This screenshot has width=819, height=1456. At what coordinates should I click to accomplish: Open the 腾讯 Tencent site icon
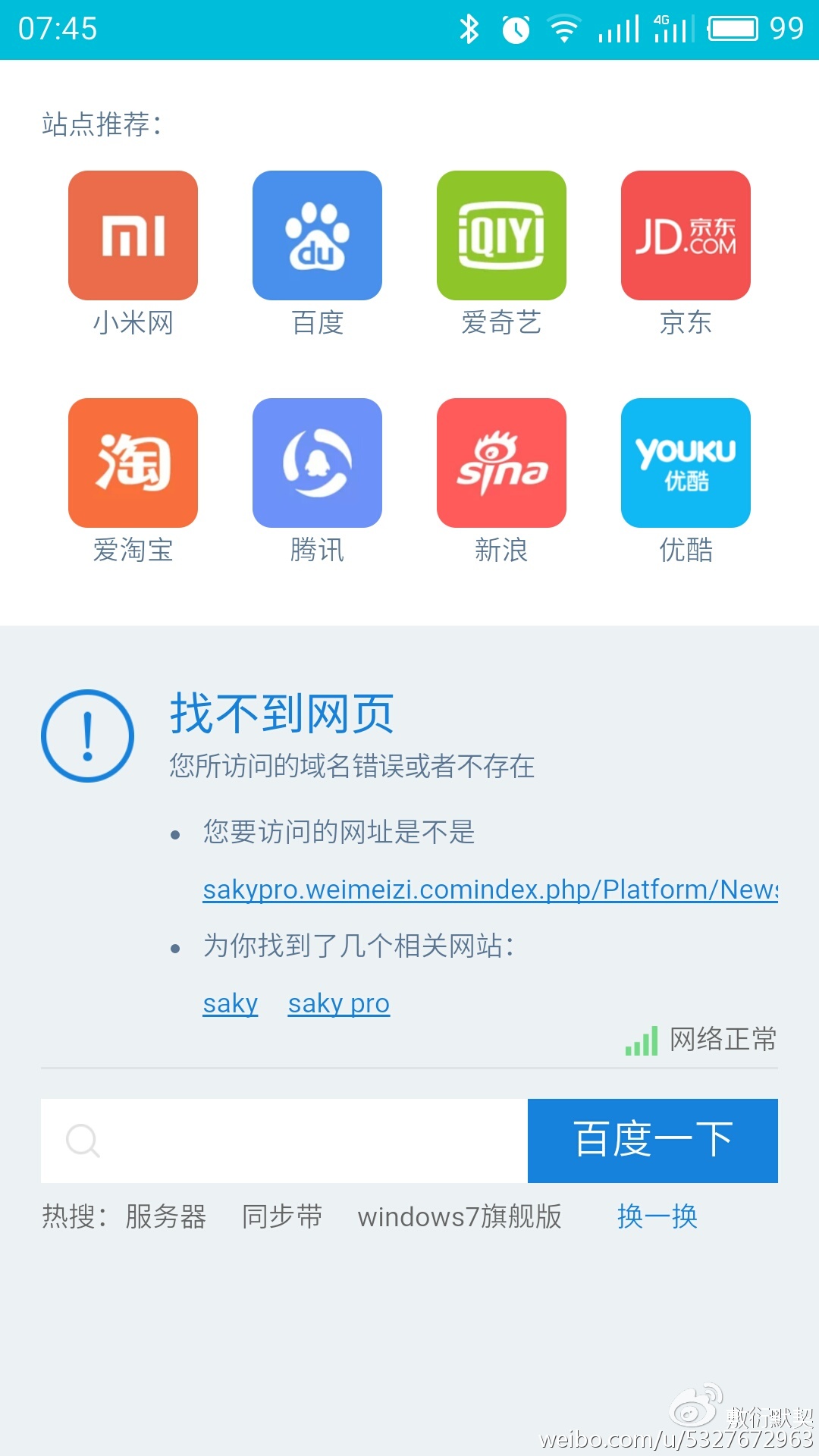[317, 463]
